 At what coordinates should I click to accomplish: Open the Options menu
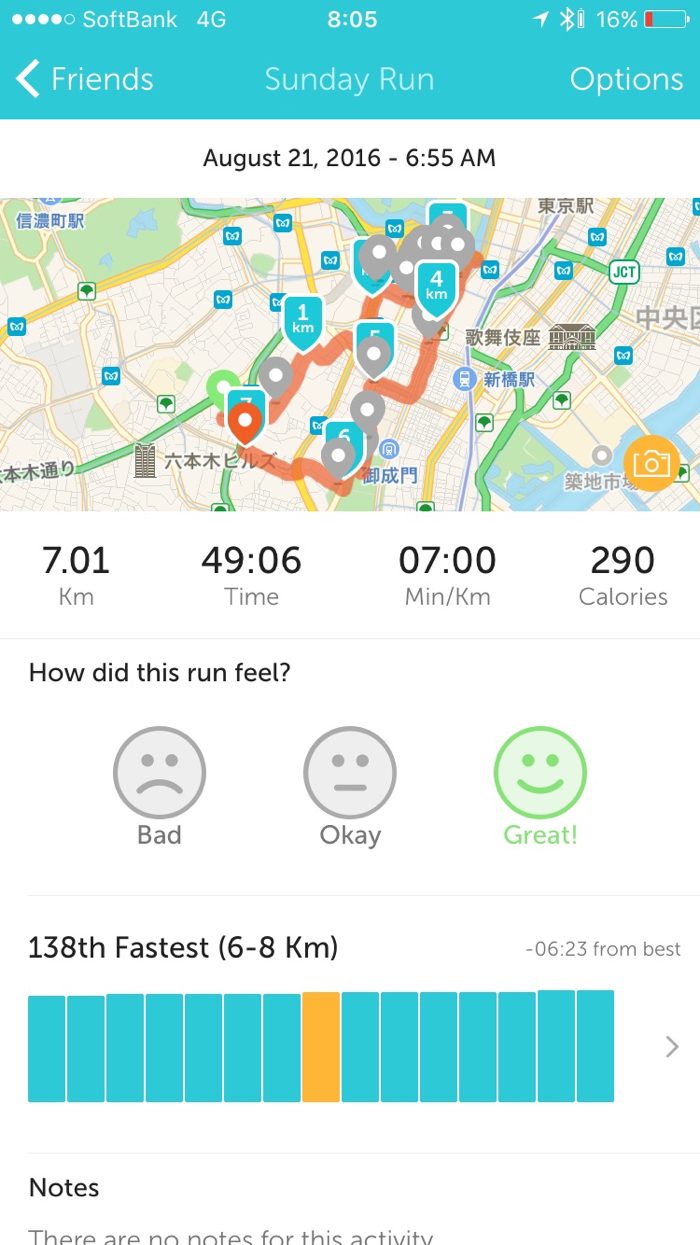click(x=626, y=79)
